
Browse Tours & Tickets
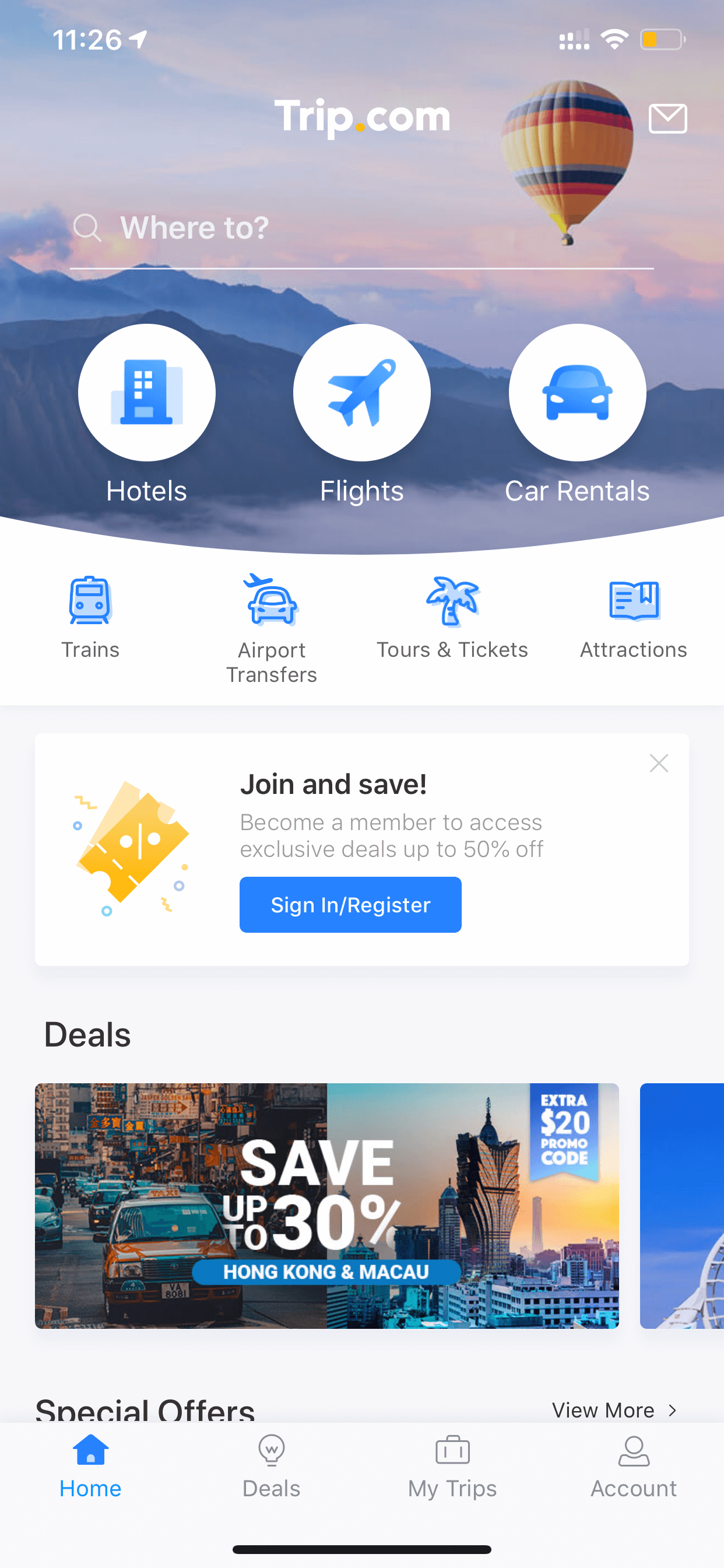pos(452,617)
